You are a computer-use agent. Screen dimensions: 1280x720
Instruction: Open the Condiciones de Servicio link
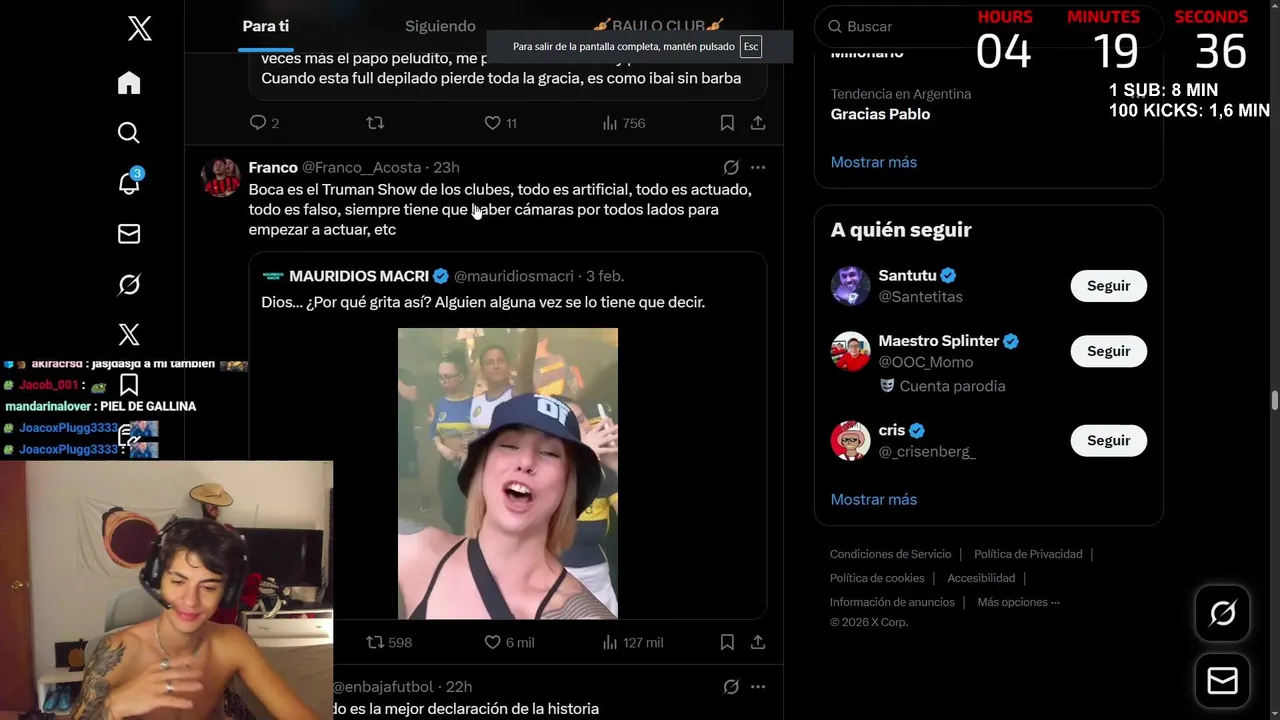tap(890, 554)
